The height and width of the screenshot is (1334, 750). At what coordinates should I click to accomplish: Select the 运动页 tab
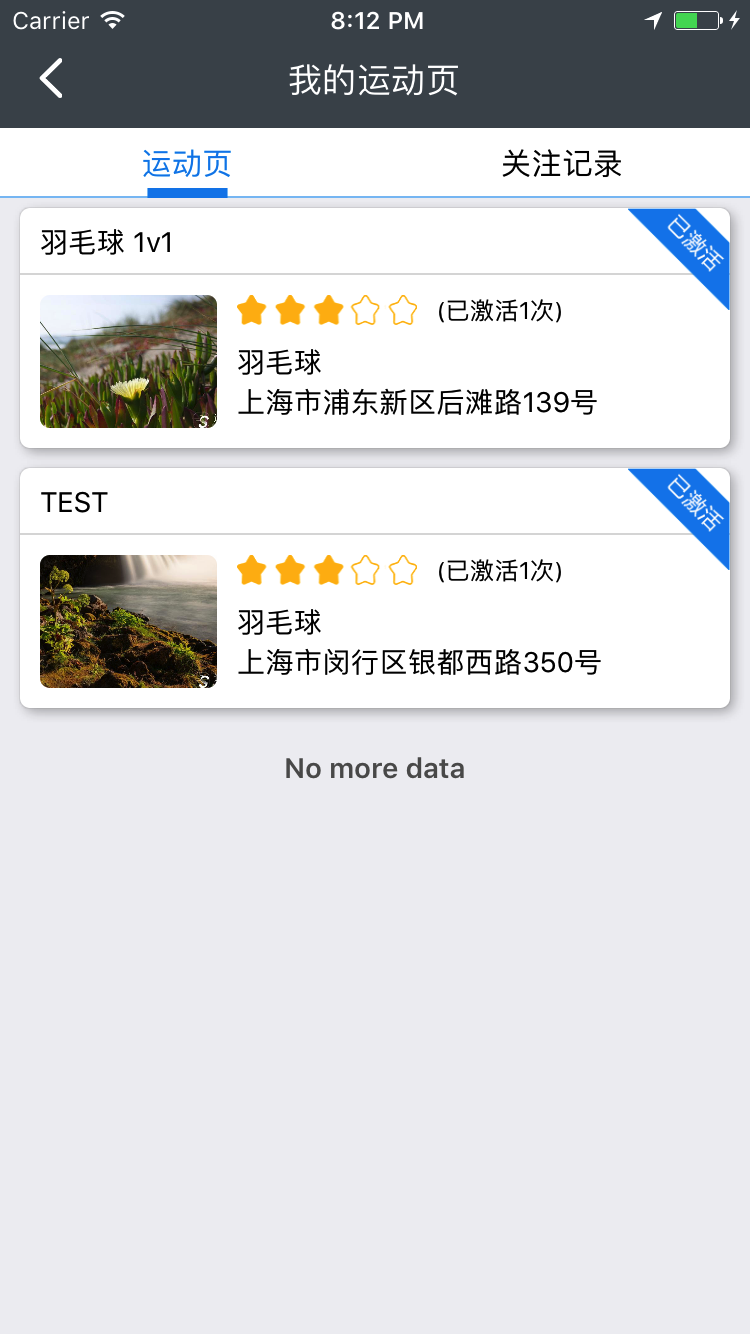187,164
